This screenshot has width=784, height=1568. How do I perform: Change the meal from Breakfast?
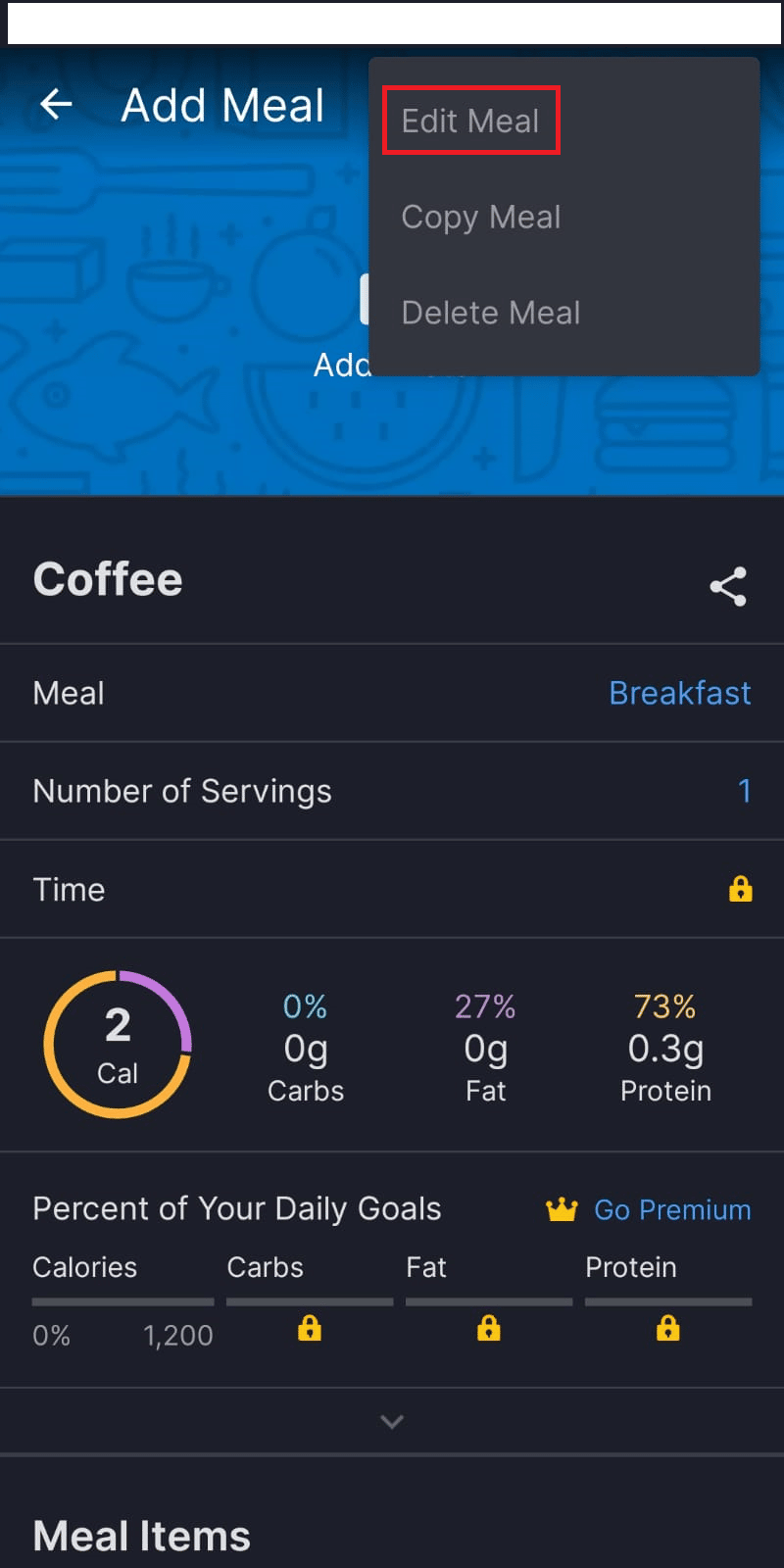pyautogui.click(x=679, y=693)
